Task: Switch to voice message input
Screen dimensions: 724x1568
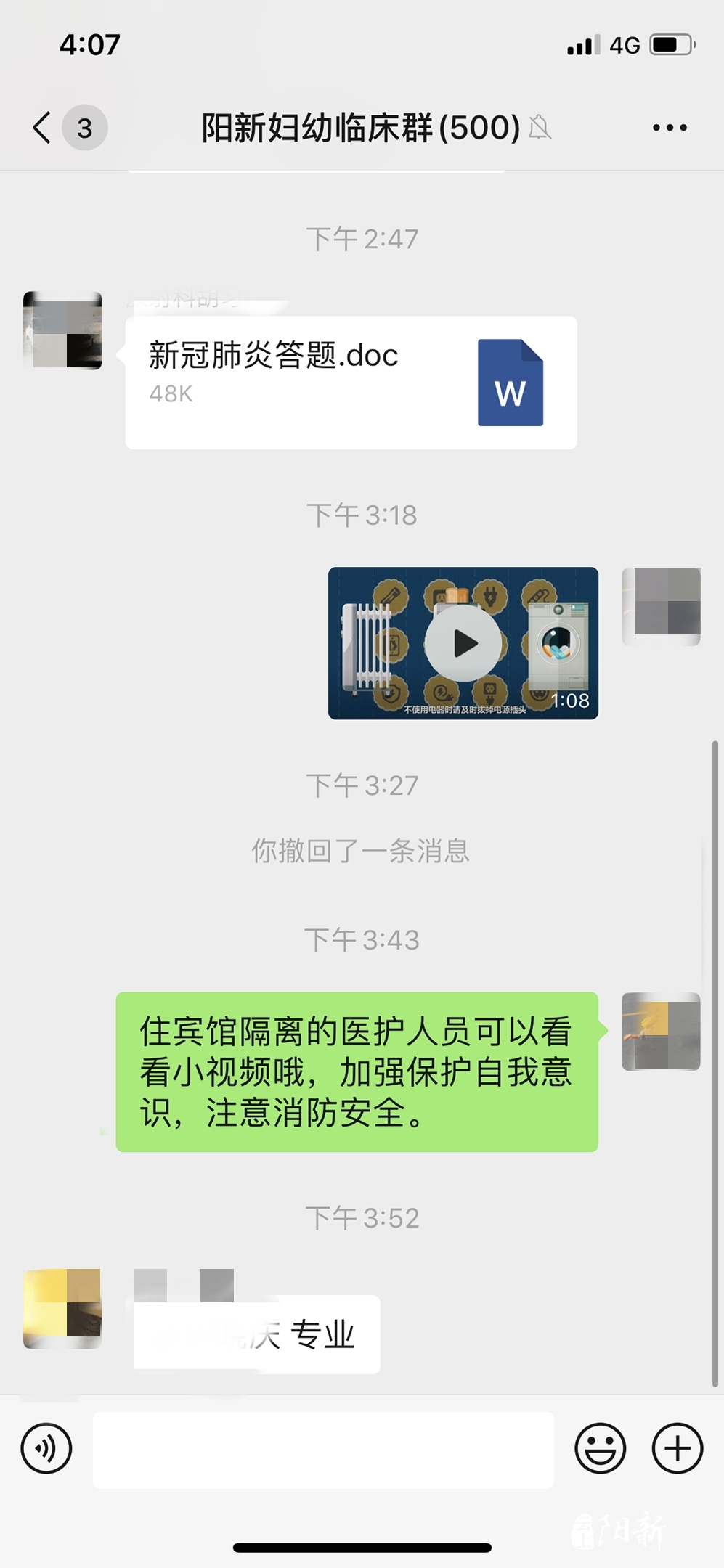Action: click(46, 1449)
